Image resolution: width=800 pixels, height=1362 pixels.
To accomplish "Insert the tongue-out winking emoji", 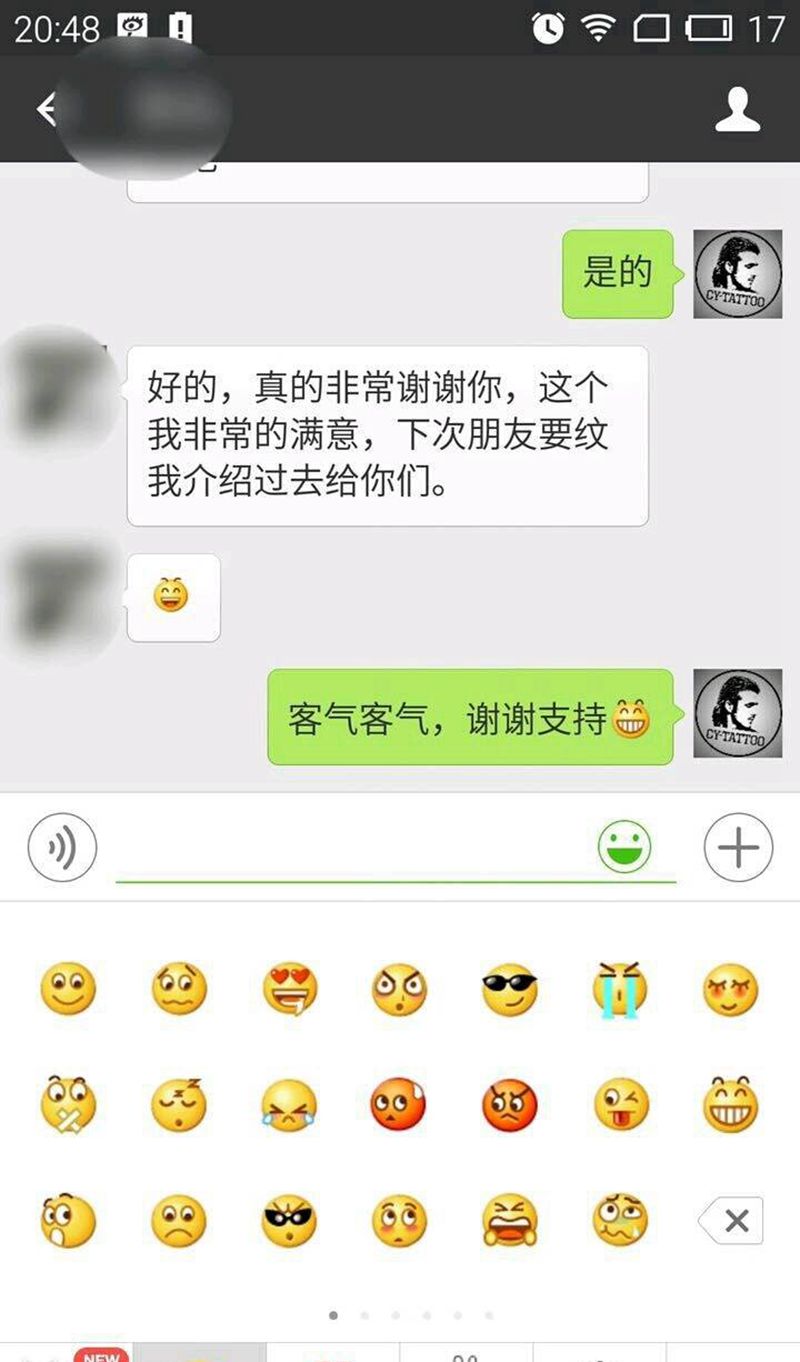I will pos(620,1106).
